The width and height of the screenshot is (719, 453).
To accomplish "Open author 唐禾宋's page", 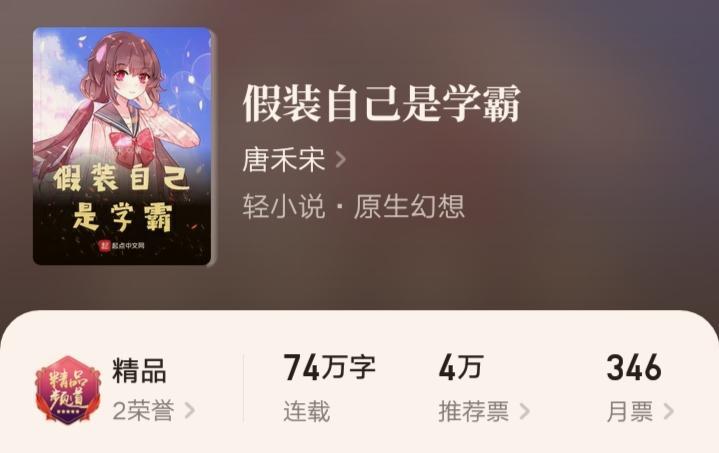I will 293,160.
